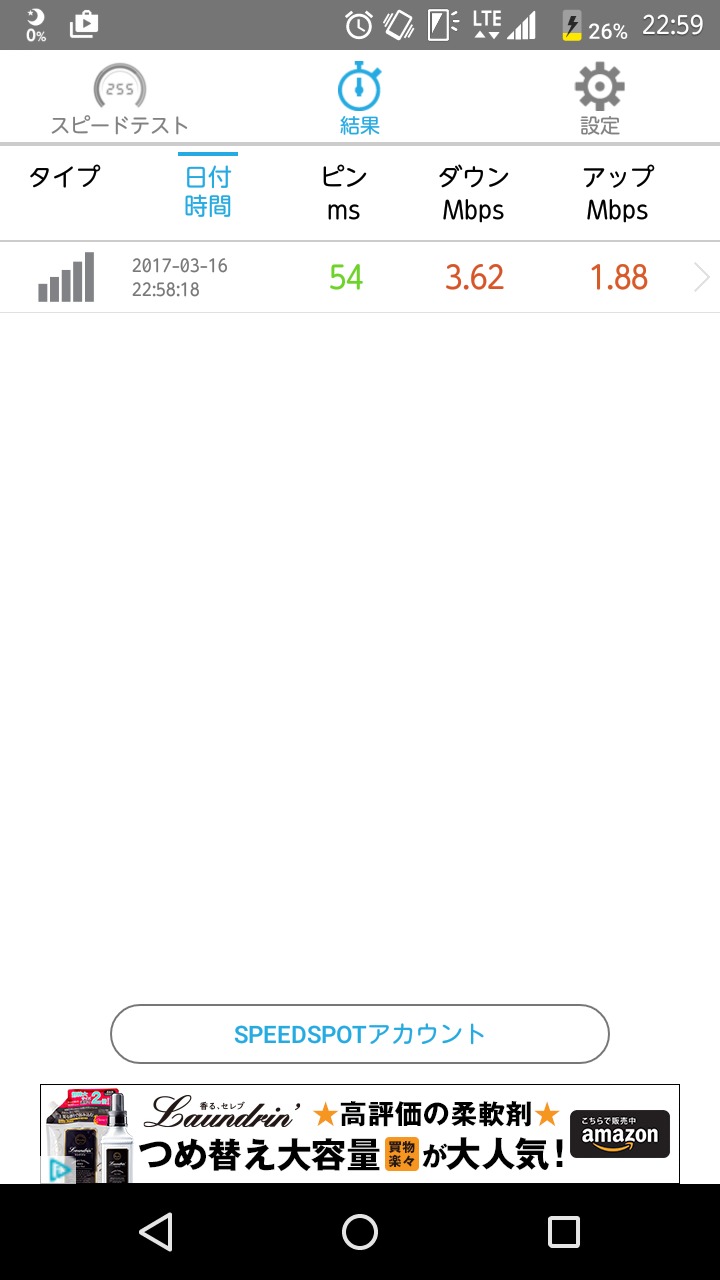Select the 結果 tab
Viewport: 720px width, 1280px height.
click(x=359, y=99)
